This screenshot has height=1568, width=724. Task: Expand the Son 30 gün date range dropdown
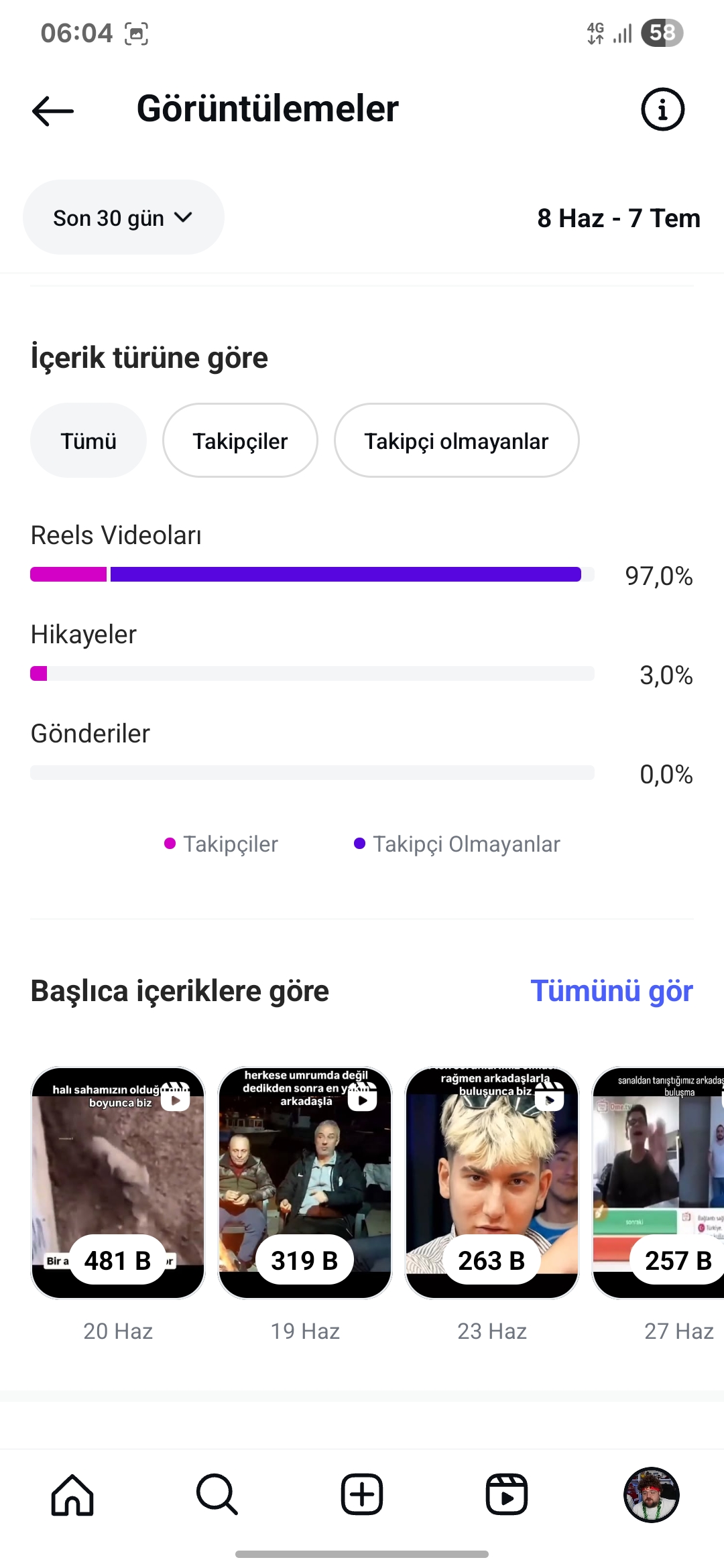click(123, 217)
